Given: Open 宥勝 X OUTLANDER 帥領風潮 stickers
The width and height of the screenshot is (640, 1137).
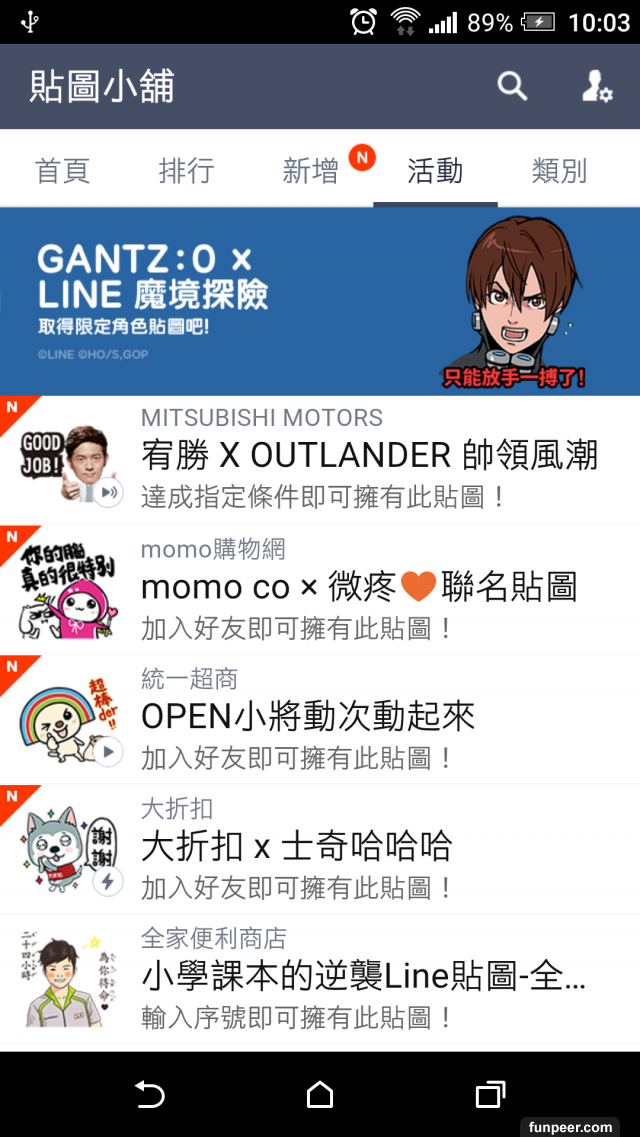Looking at the screenshot, I should click(x=368, y=457).
